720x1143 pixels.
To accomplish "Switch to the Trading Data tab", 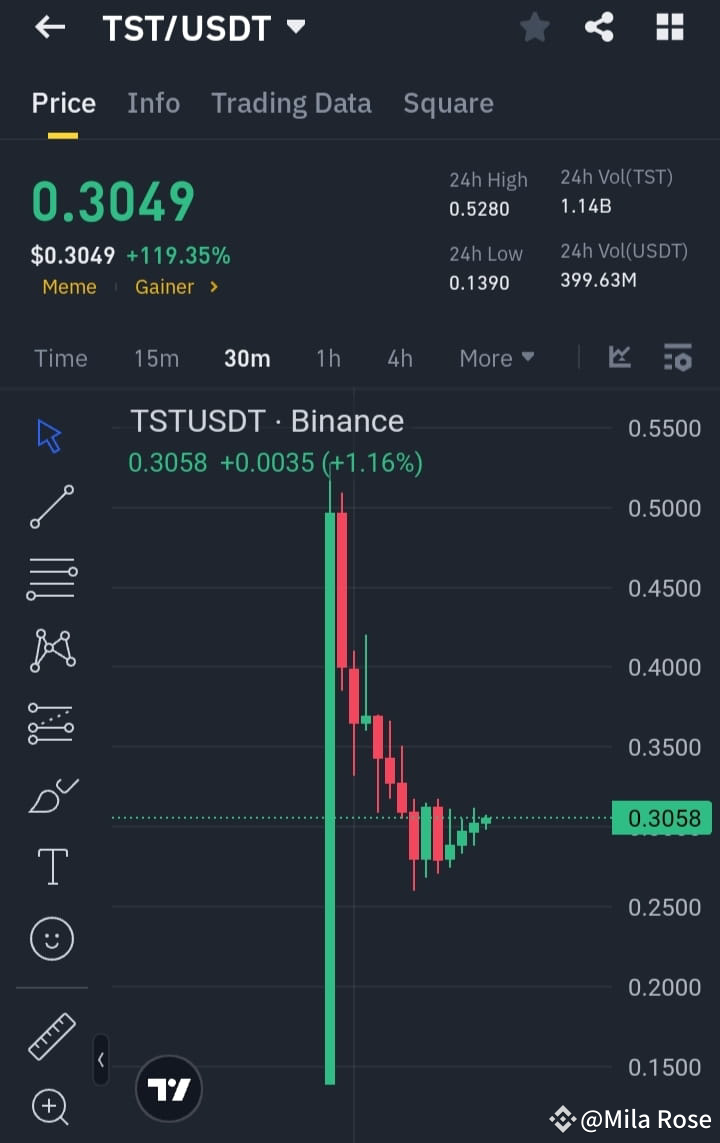I will 291,103.
